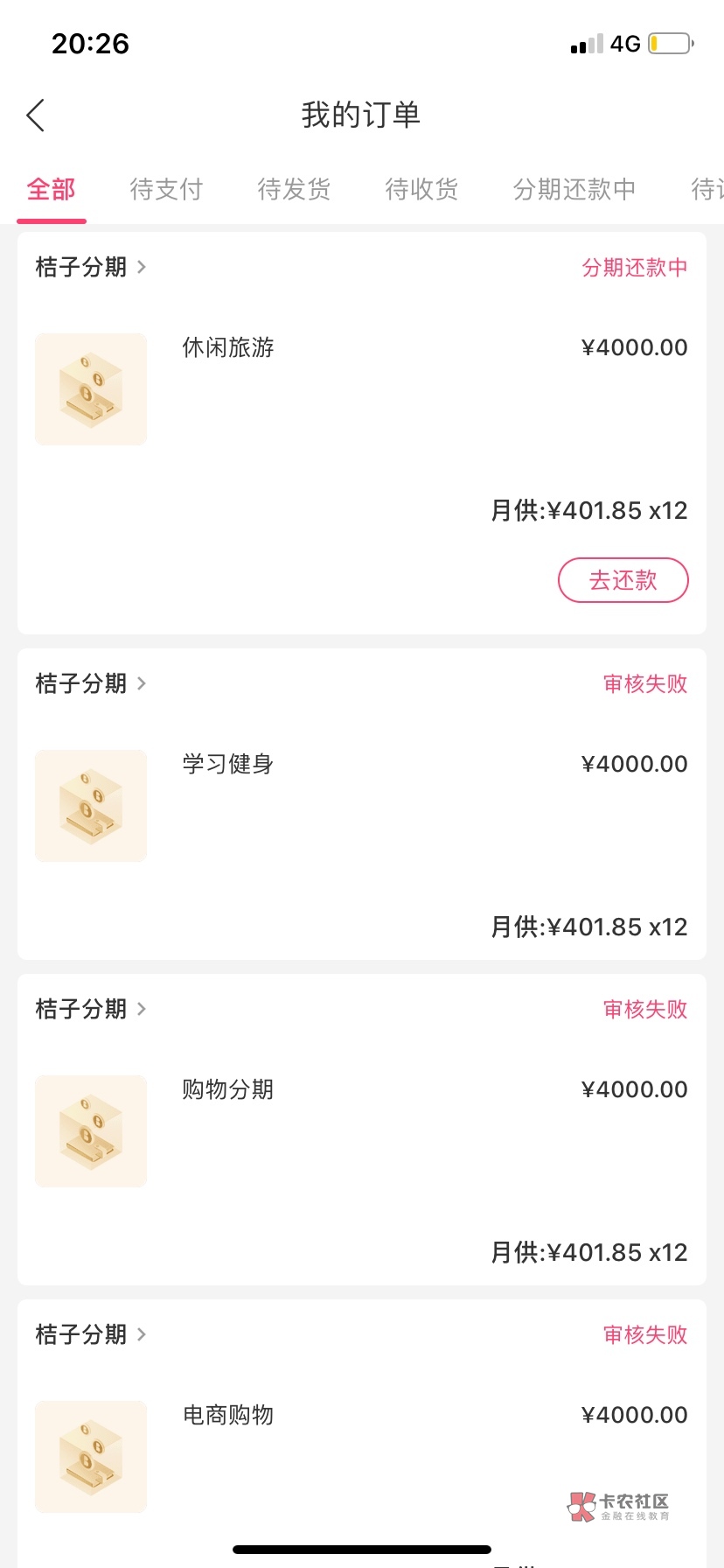The width and height of the screenshot is (724, 1568).
Task: Switch to the 待收货 tab
Action: pyautogui.click(x=421, y=189)
